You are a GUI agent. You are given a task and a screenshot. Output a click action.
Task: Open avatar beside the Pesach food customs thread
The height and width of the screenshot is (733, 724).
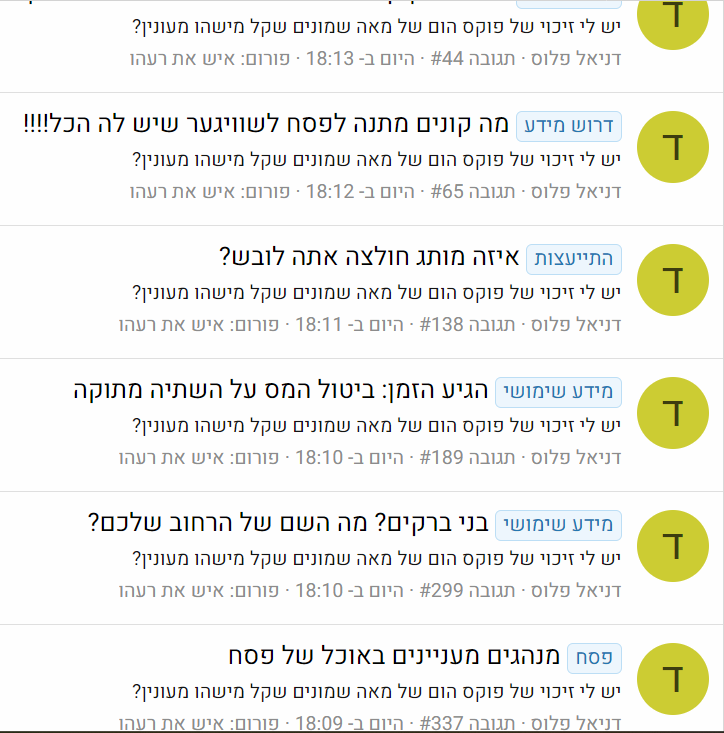pos(674,680)
